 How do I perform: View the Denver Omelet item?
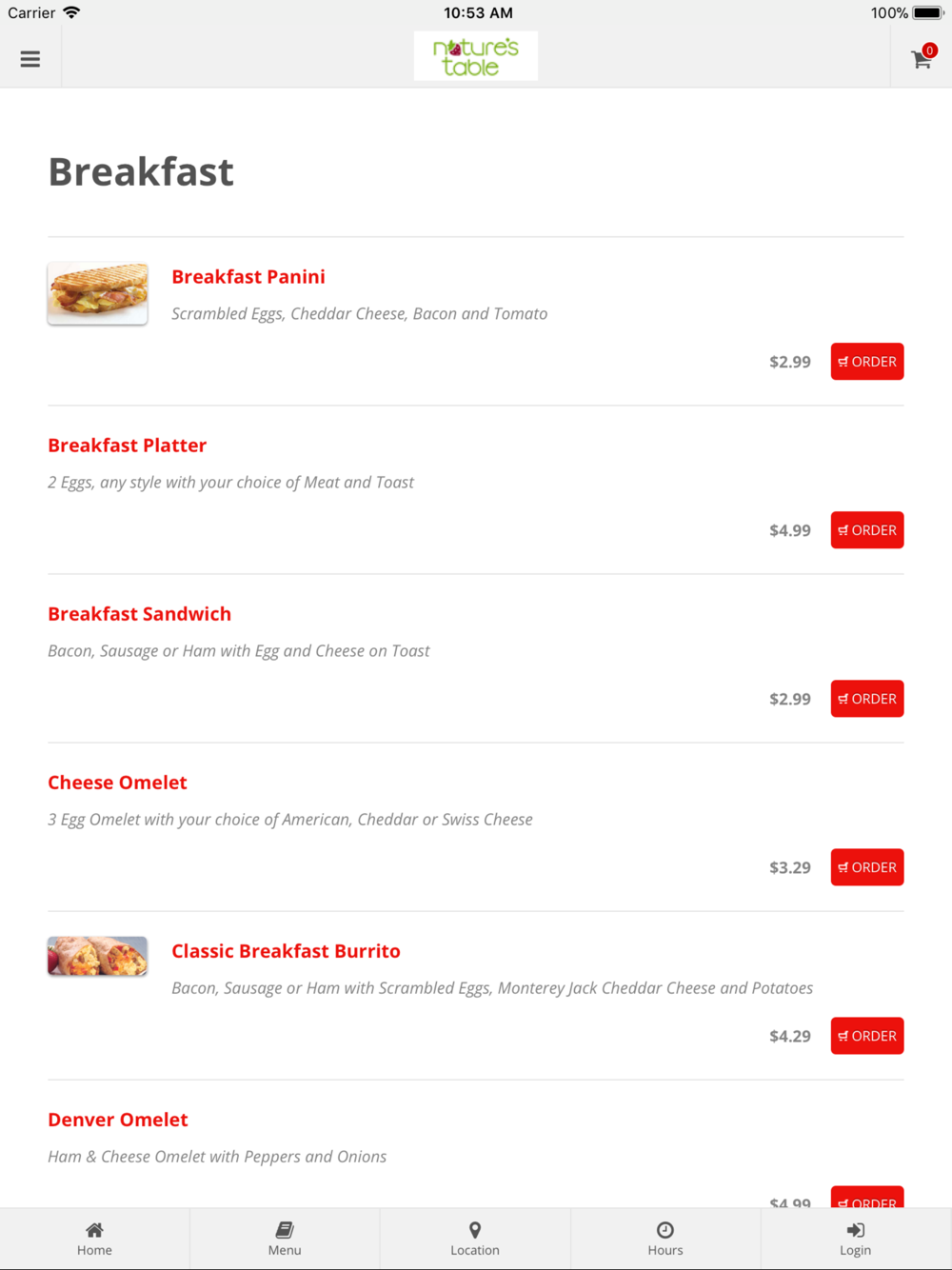[x=118, y=1120]
